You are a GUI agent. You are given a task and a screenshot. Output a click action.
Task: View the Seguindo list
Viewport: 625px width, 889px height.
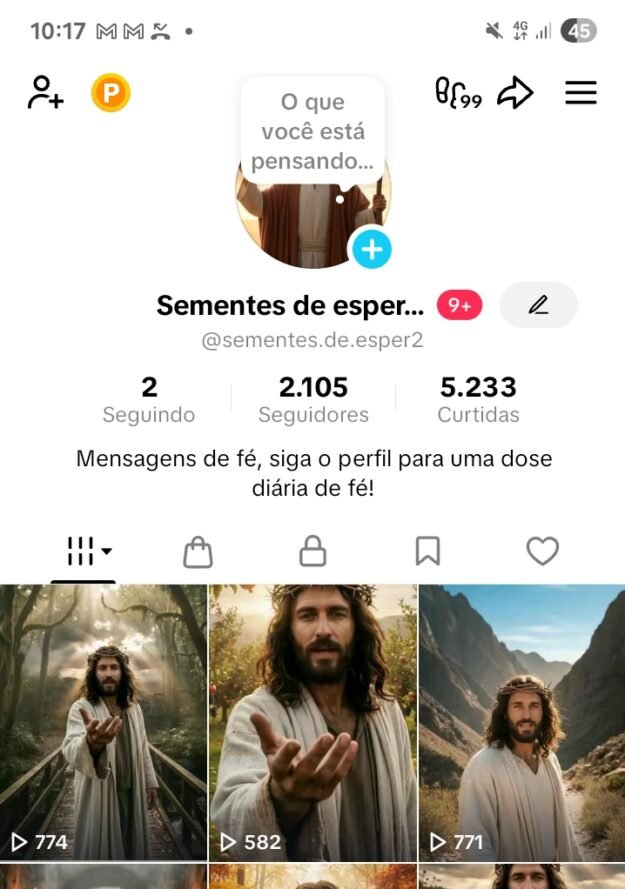pyautogui.click(x=149, y=399)
